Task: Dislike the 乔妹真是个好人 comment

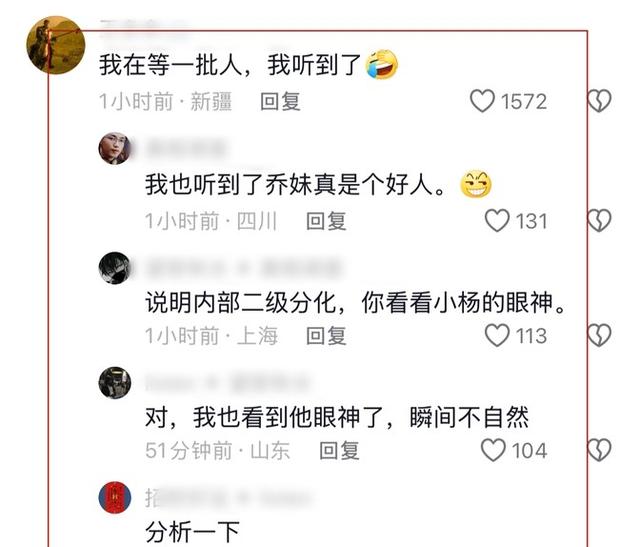Action: point(598,221)
